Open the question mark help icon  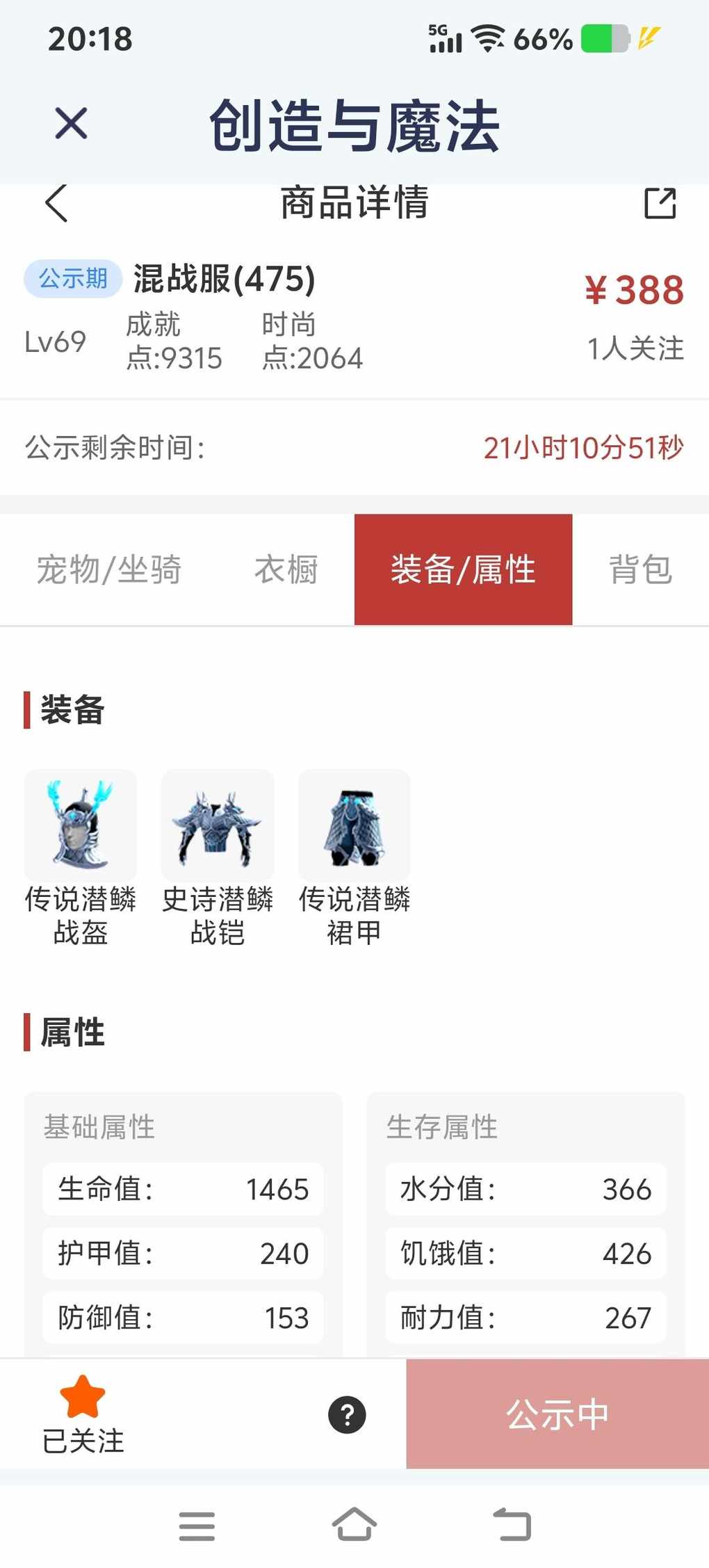click(x=347, y=1414)
